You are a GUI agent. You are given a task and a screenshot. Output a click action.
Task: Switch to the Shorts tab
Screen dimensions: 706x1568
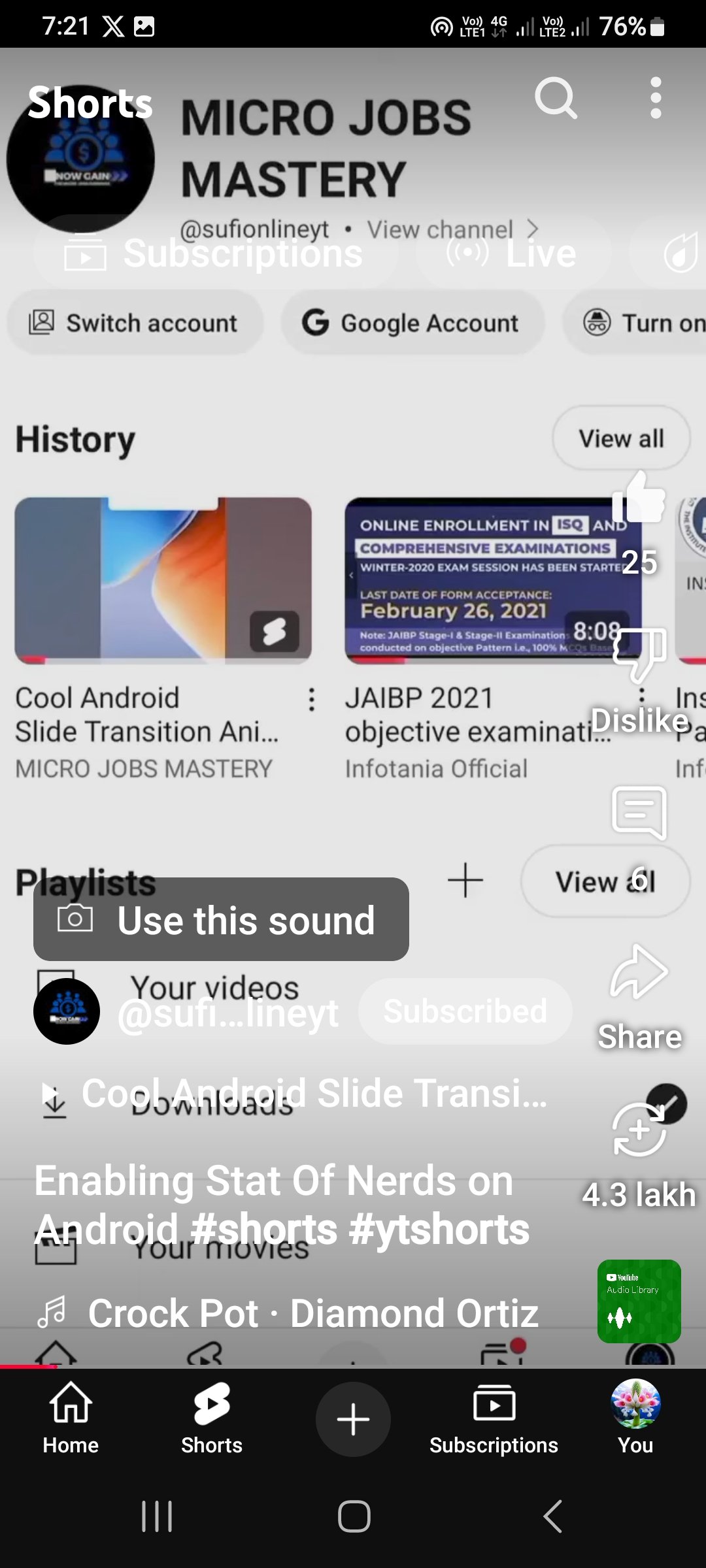coord(212,1418)
